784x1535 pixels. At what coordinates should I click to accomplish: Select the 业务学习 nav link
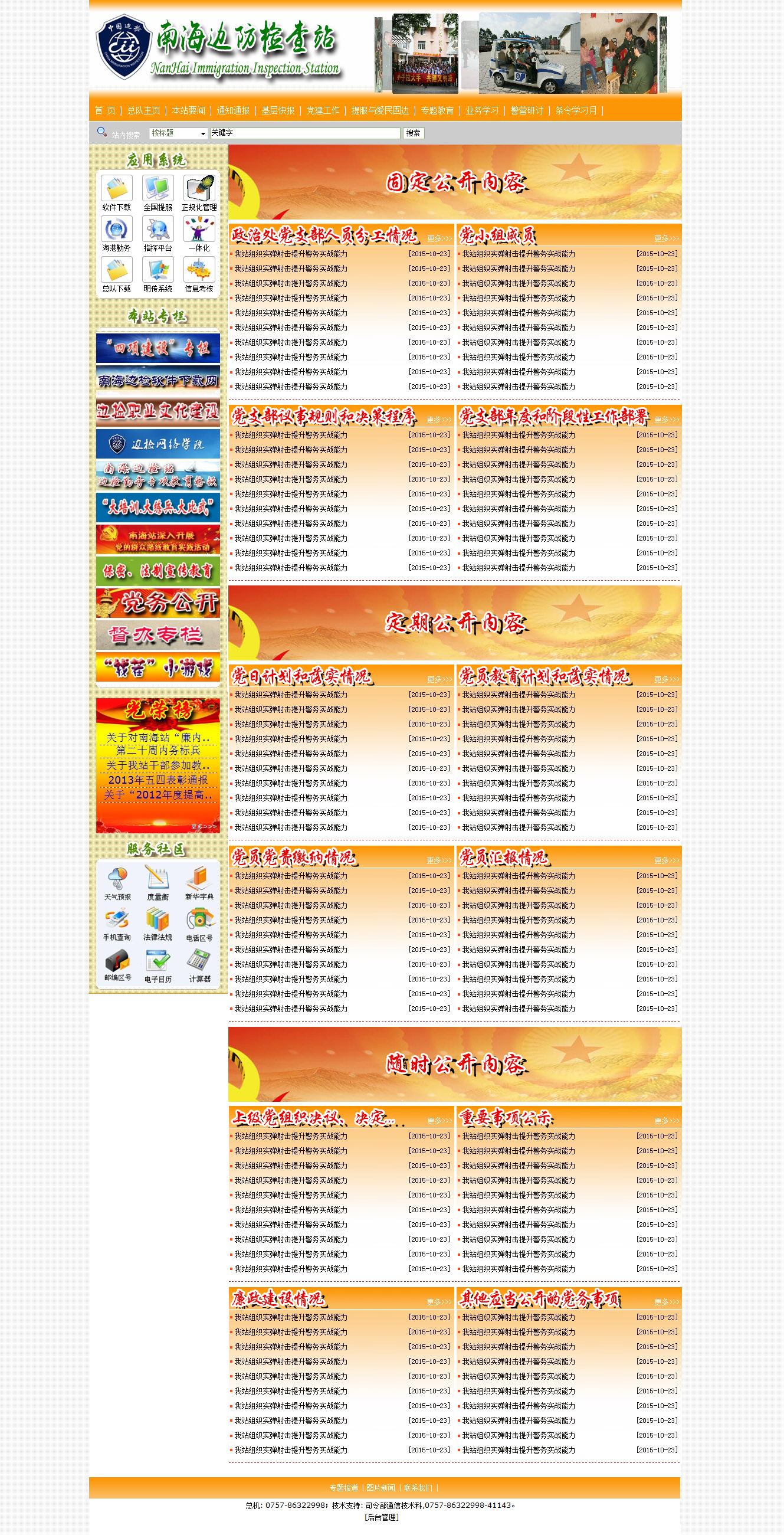(x=482, y=110)
